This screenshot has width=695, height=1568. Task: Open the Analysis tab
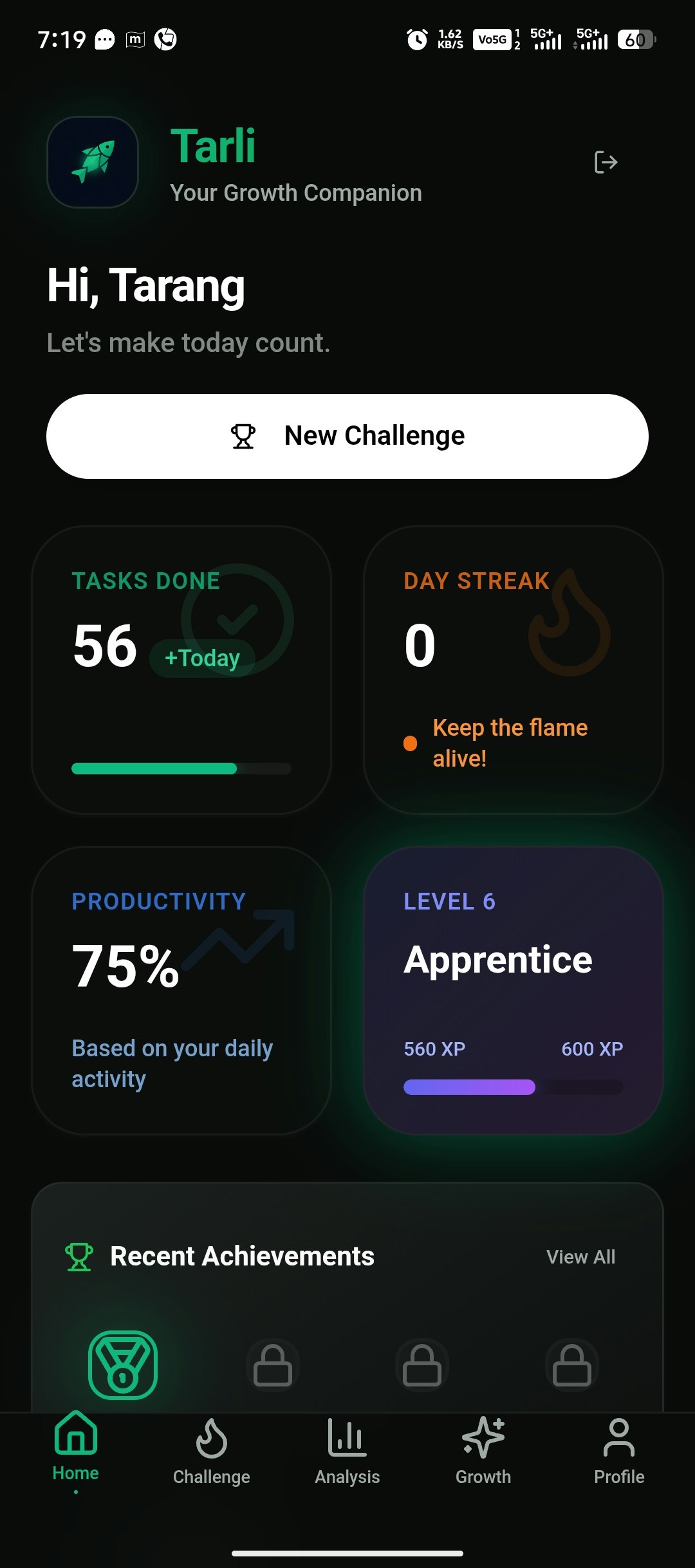tap(347, 1452)
